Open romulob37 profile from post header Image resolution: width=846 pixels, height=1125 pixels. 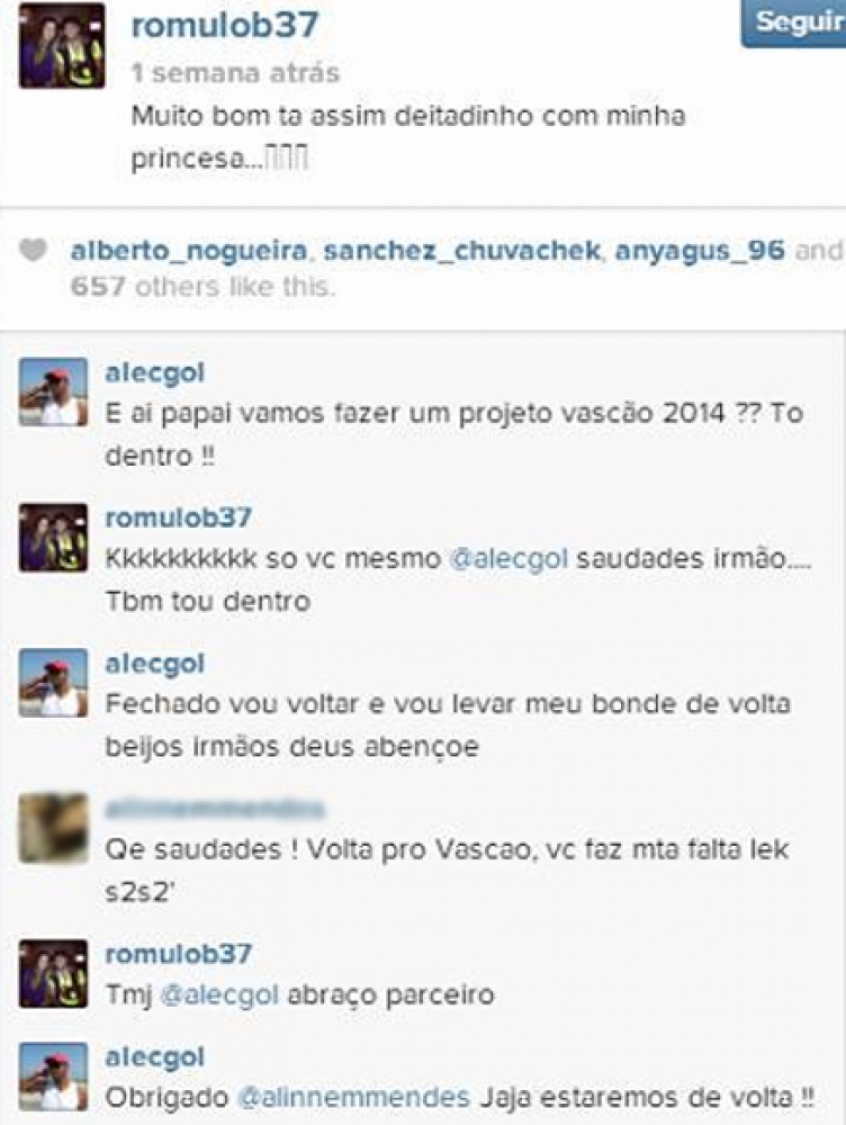click(x=225, y=27)
